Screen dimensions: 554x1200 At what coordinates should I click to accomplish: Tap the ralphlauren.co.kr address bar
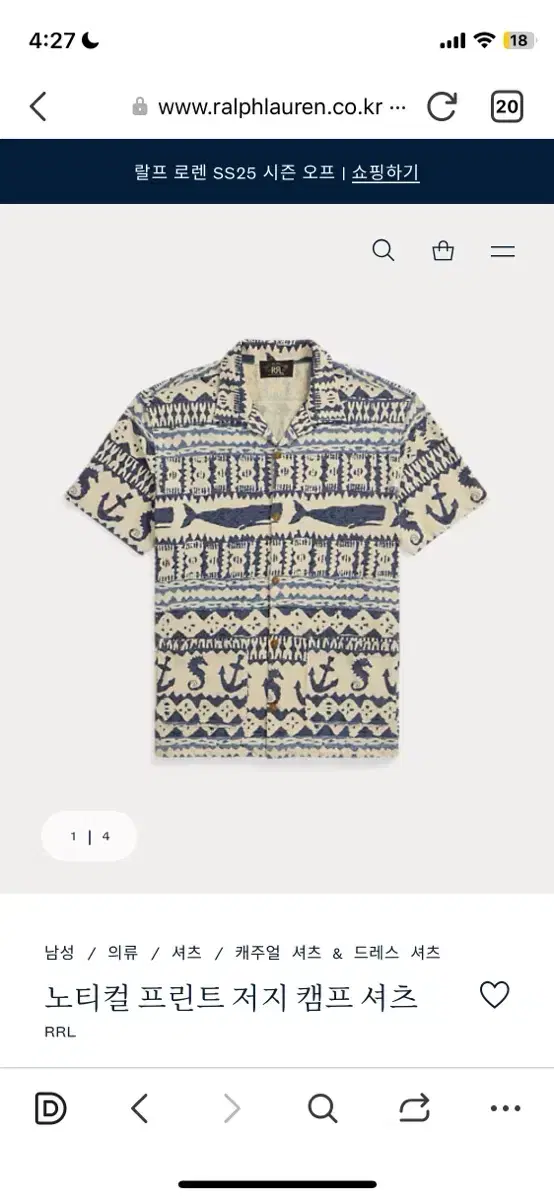[269, 106]
